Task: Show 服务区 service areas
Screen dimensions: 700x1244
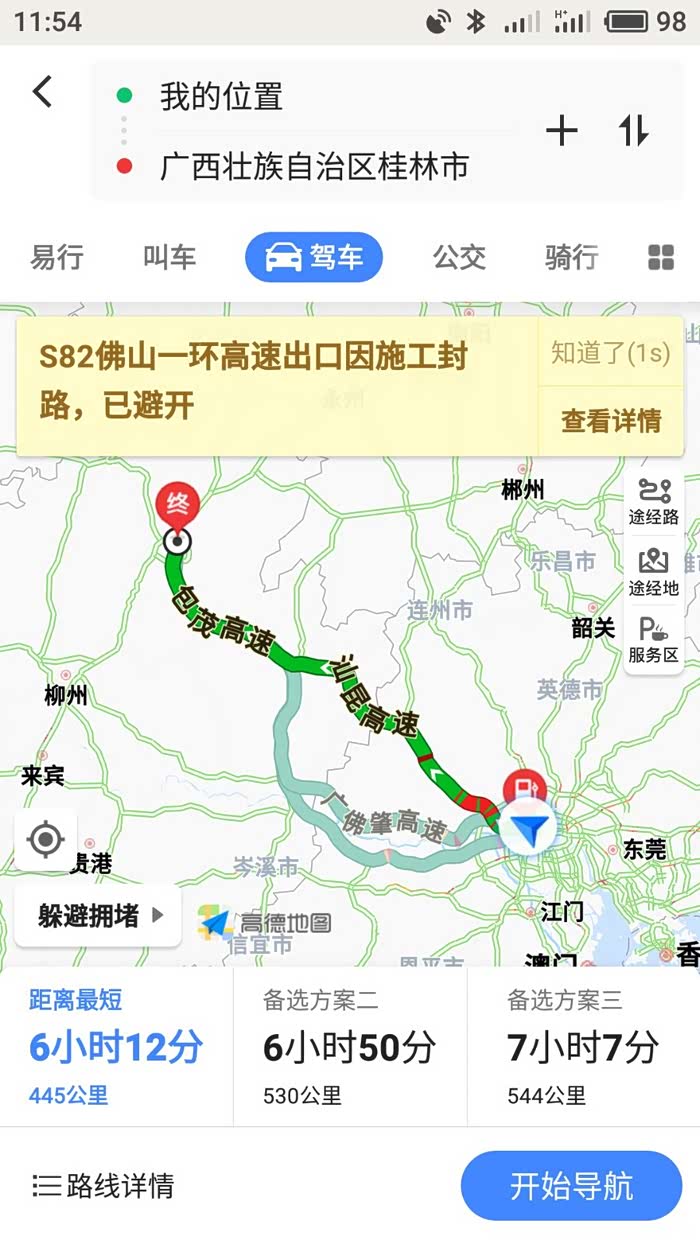Action: click(x=654, y=640)
